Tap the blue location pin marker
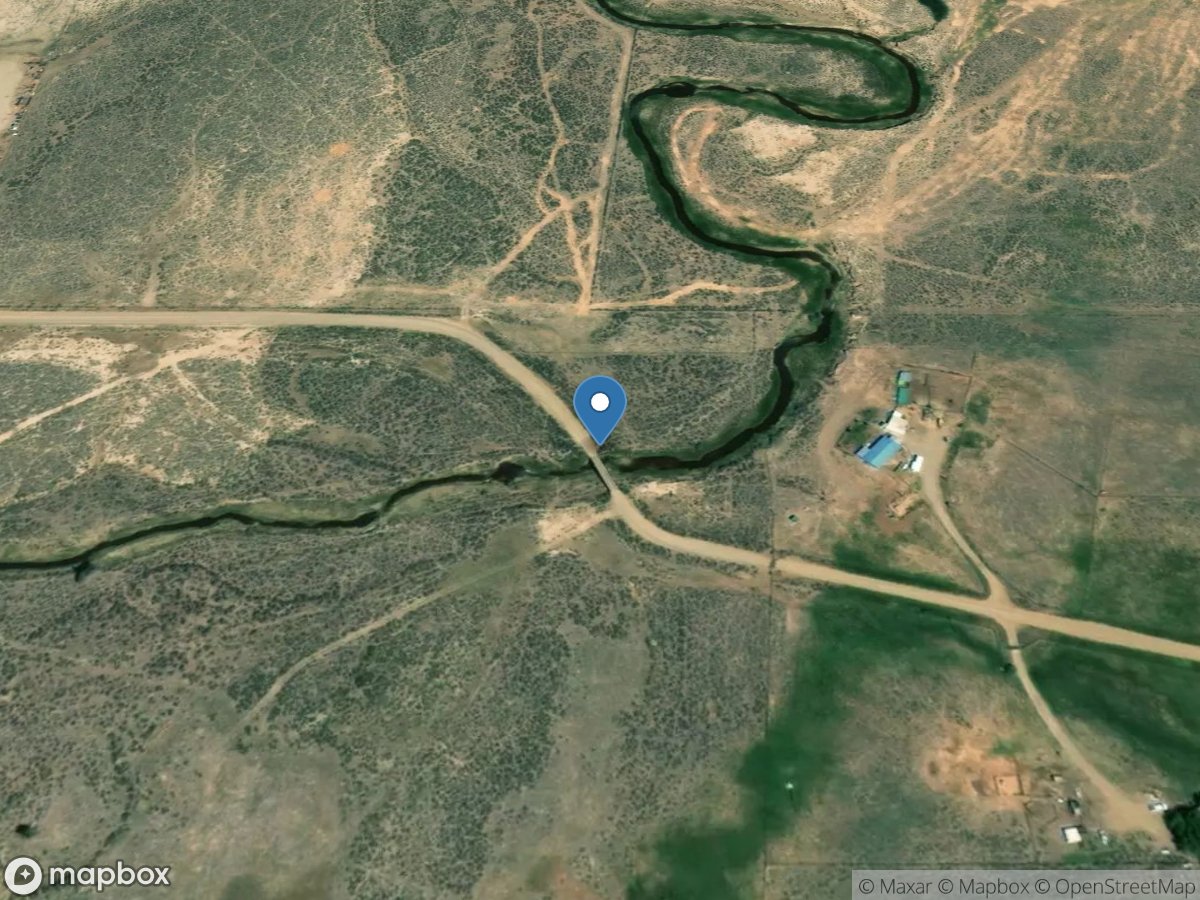This screenshot has height=900, width=1200. coord(600,406)
